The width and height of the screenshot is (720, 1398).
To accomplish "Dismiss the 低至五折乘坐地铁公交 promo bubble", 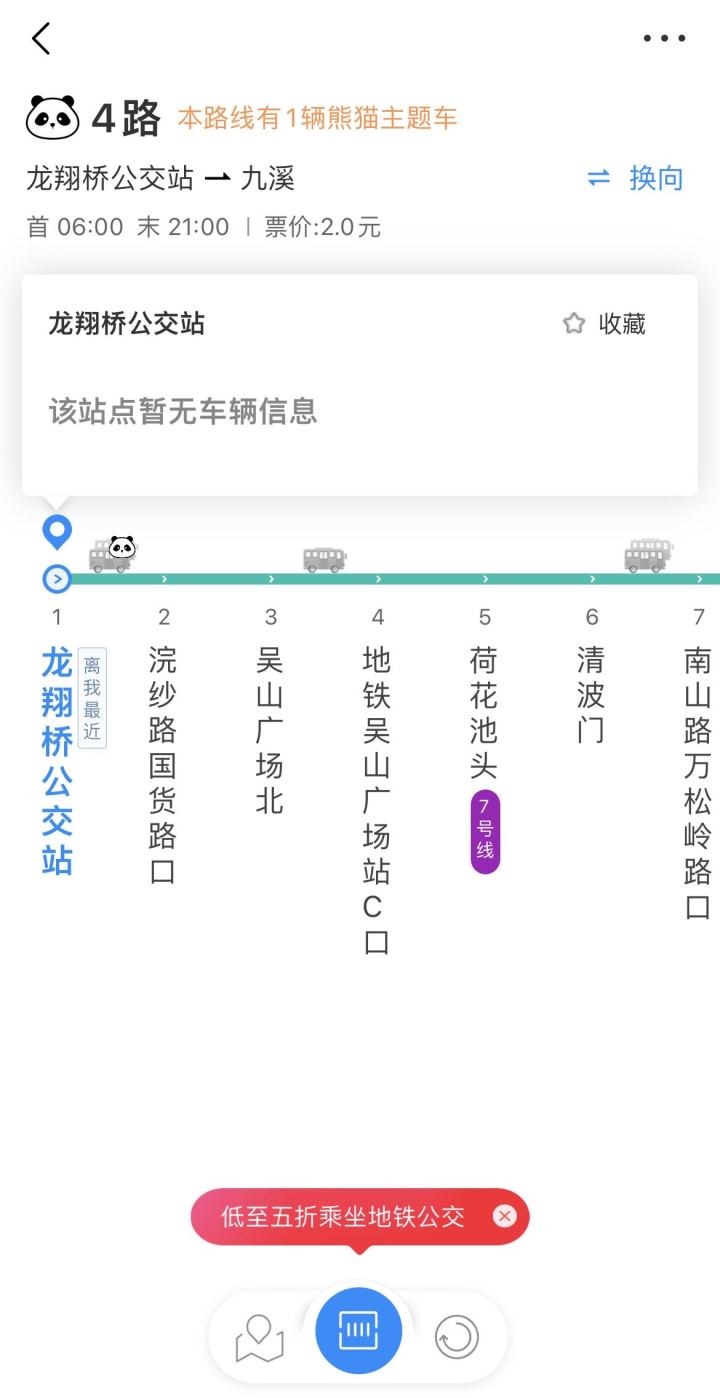I will coord(505,1216).
